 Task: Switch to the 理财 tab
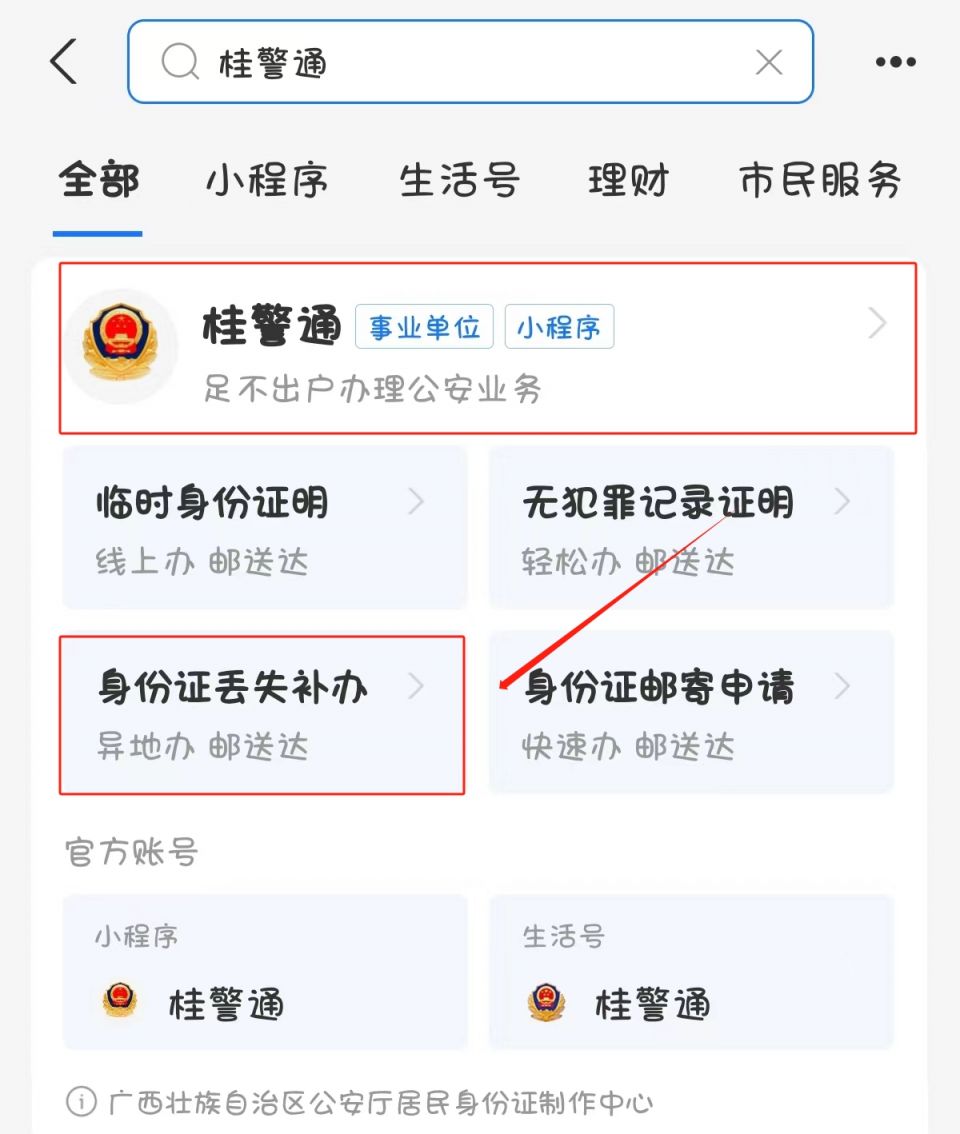point(628,182)
